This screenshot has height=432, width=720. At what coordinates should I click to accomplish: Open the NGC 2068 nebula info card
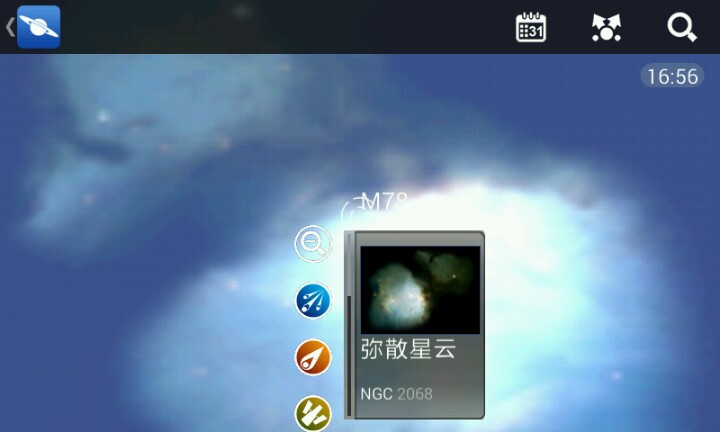click(419, 325)
